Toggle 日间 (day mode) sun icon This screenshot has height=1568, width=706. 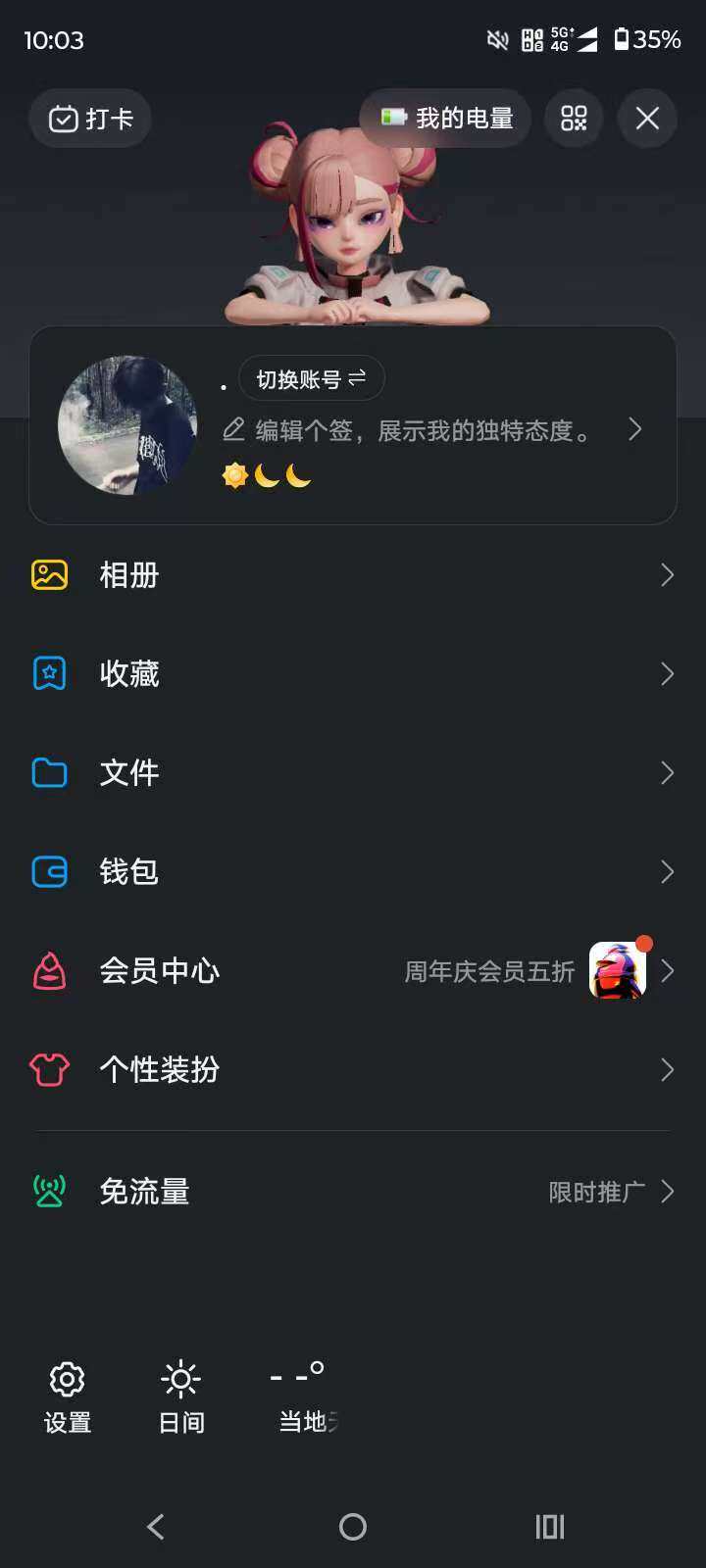tap(181, 1379)
